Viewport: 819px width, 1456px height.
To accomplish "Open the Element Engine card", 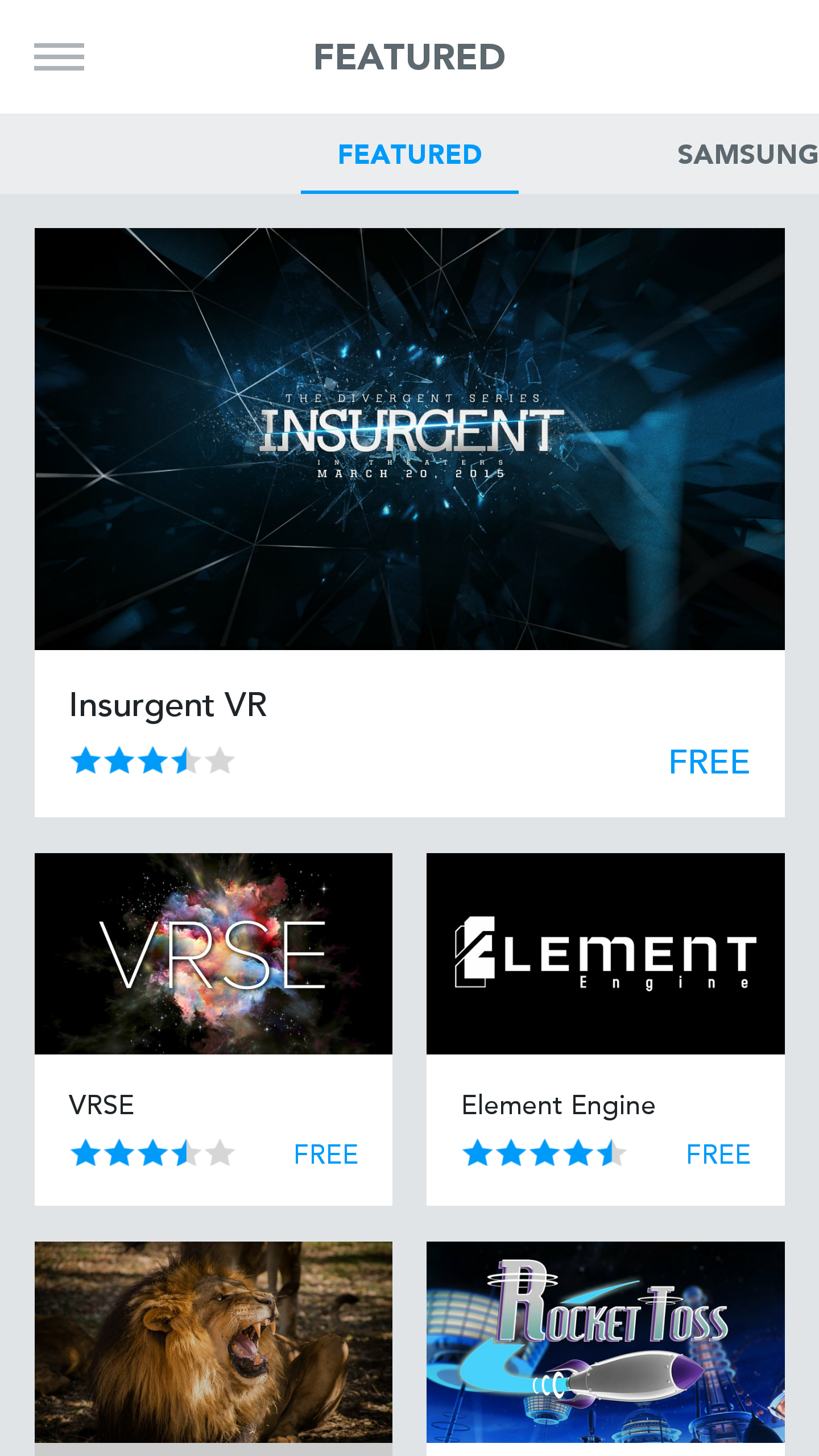I will [x=606, y=1029].
